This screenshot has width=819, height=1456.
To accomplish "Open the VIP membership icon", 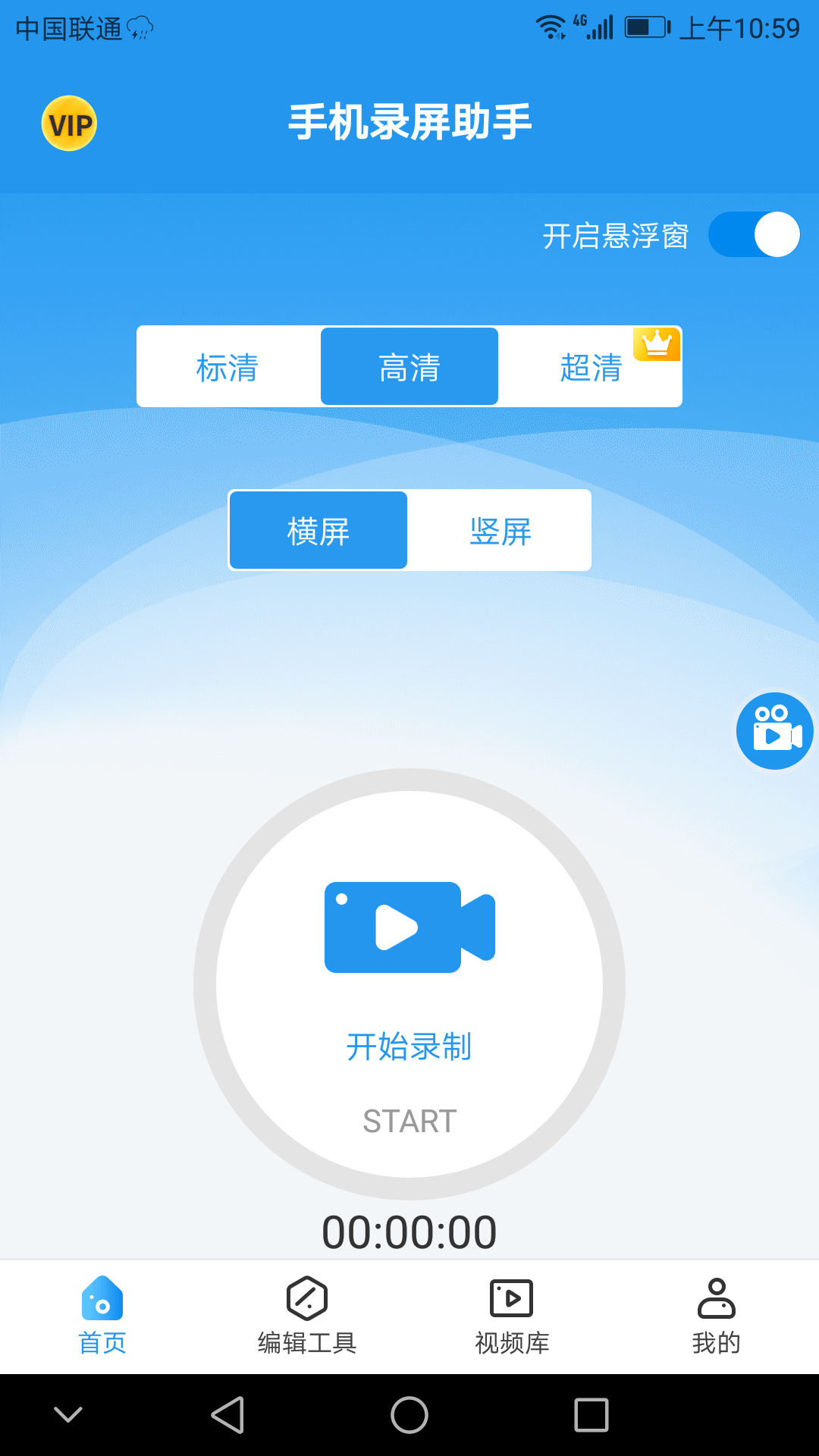I will (69, 123).
